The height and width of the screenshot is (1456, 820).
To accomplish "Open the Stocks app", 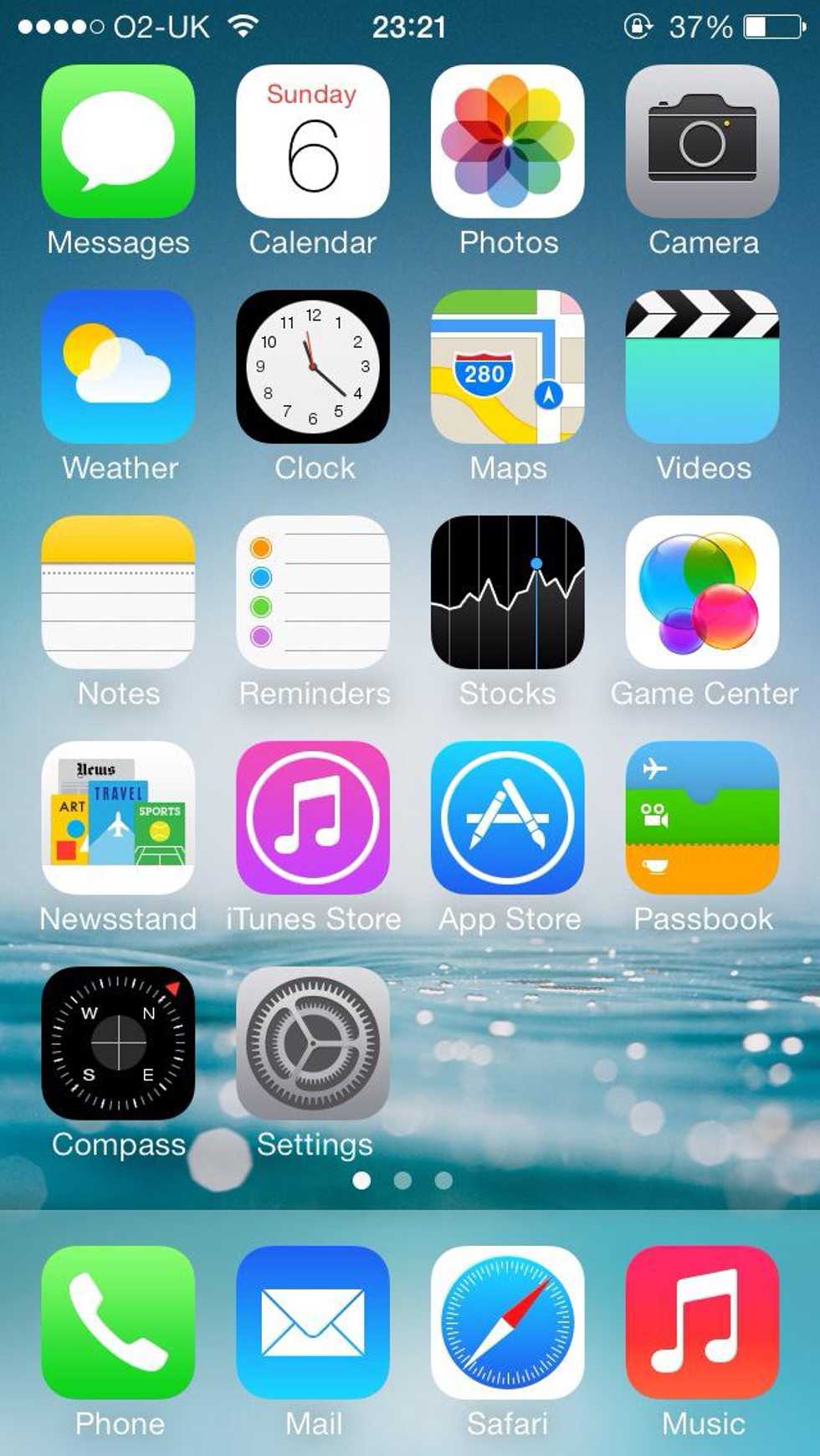I will [x=508, y=592].
